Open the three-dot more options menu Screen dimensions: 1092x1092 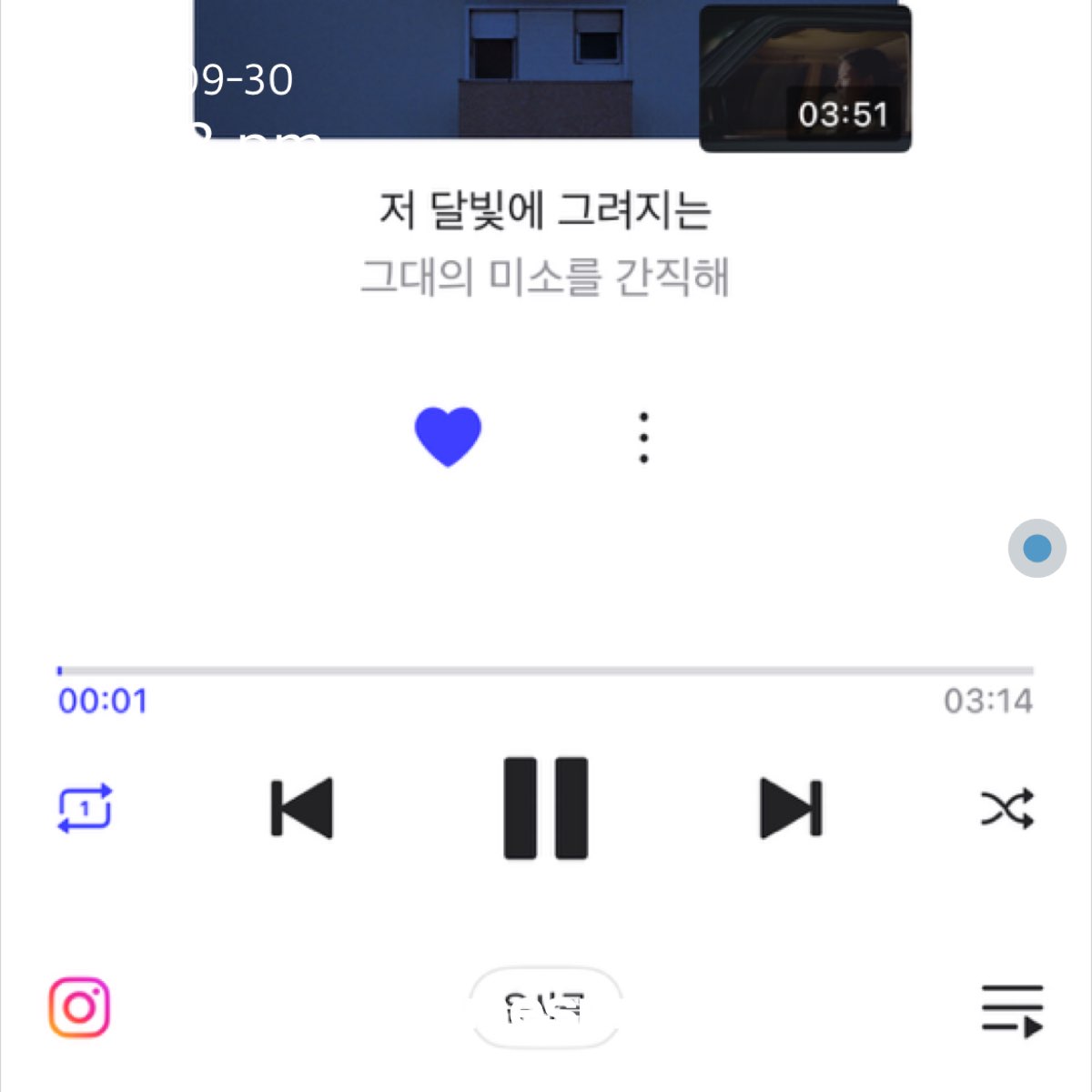[643, 438]
